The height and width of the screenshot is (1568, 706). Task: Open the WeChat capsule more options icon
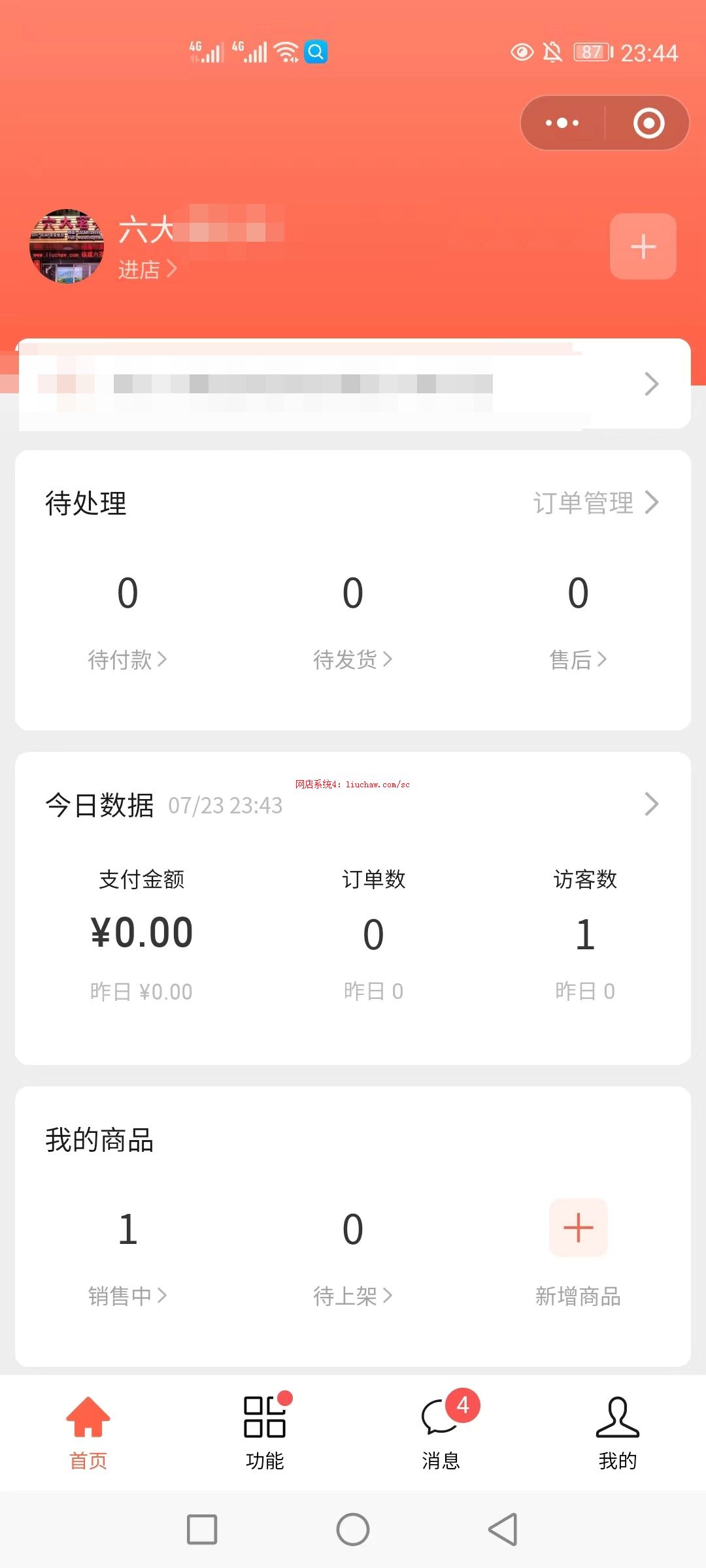click(x=561, y=122)
